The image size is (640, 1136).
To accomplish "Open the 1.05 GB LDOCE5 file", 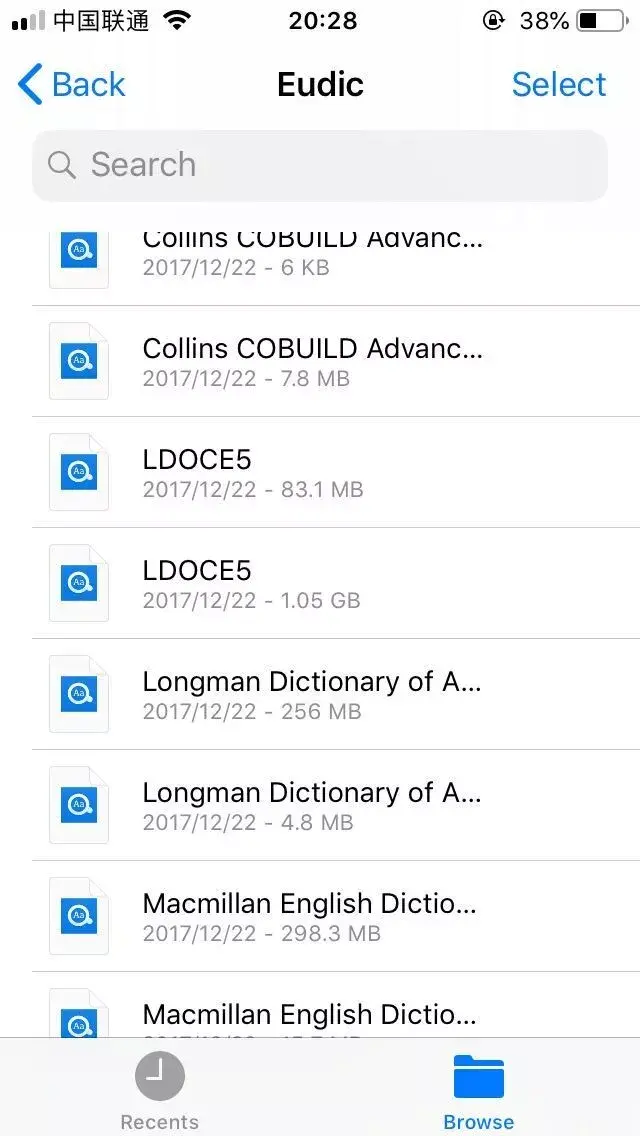I will click(312, 584).
